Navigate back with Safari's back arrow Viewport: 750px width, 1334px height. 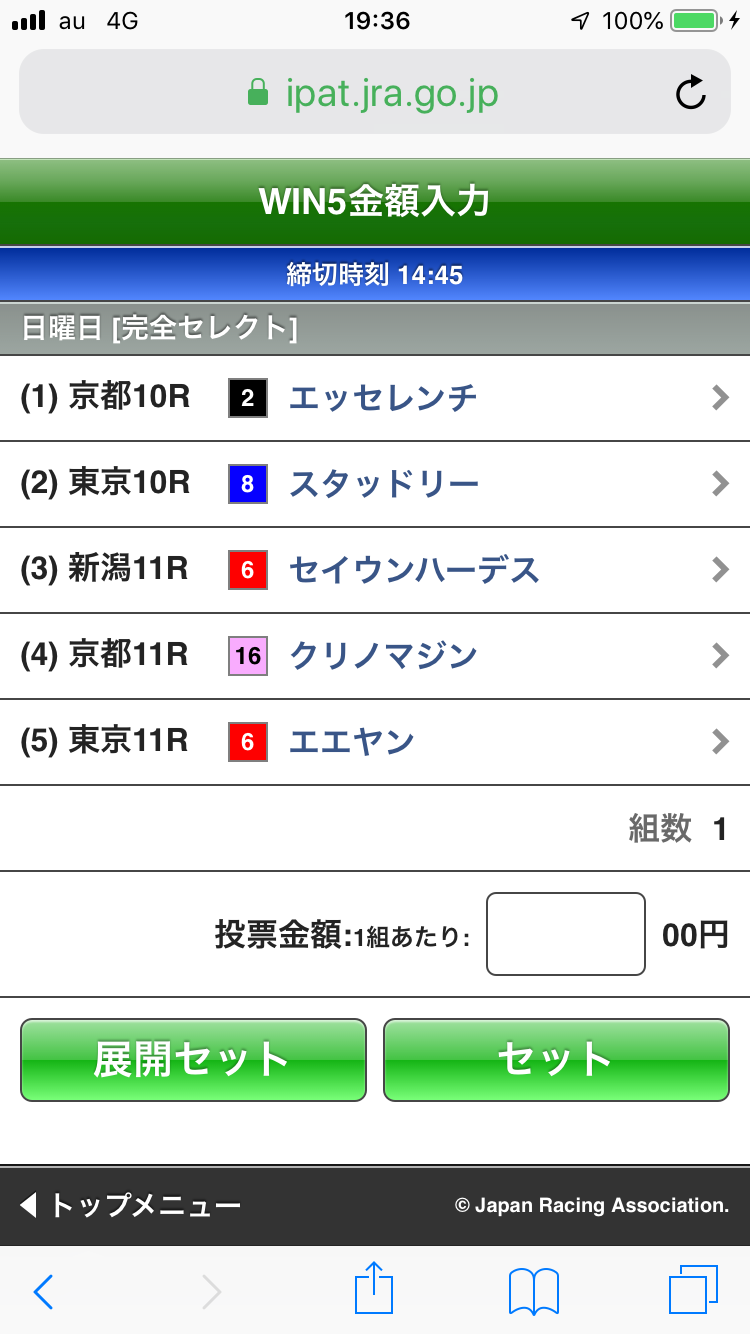(42, 1289)
